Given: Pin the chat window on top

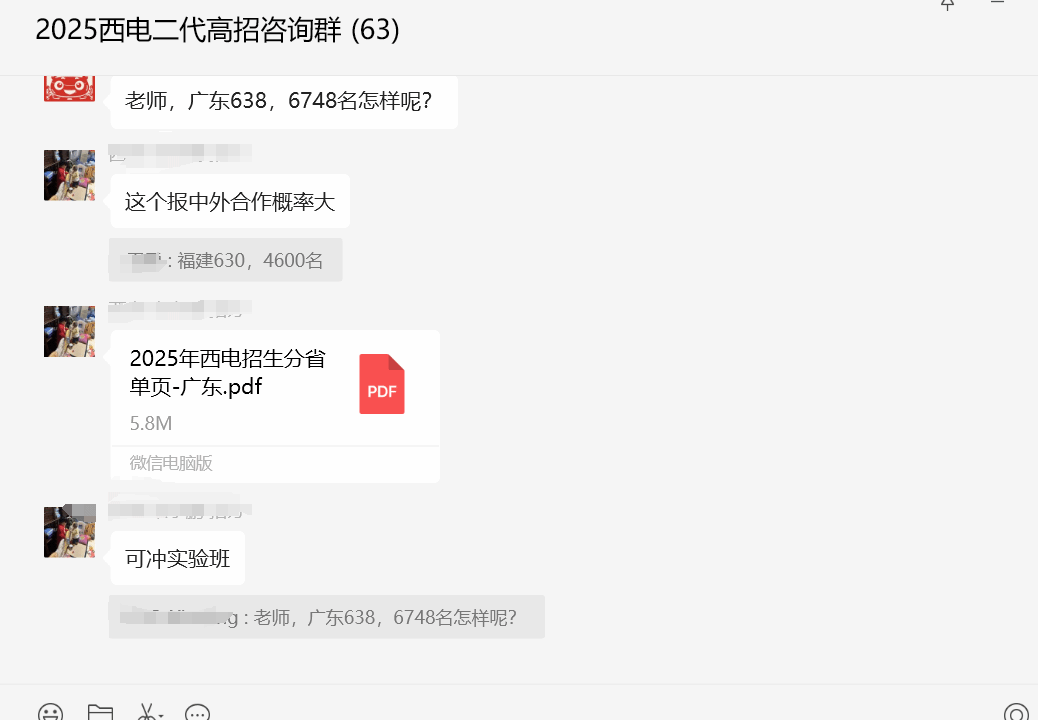Looking at the screenshot, I should (947, 5).
